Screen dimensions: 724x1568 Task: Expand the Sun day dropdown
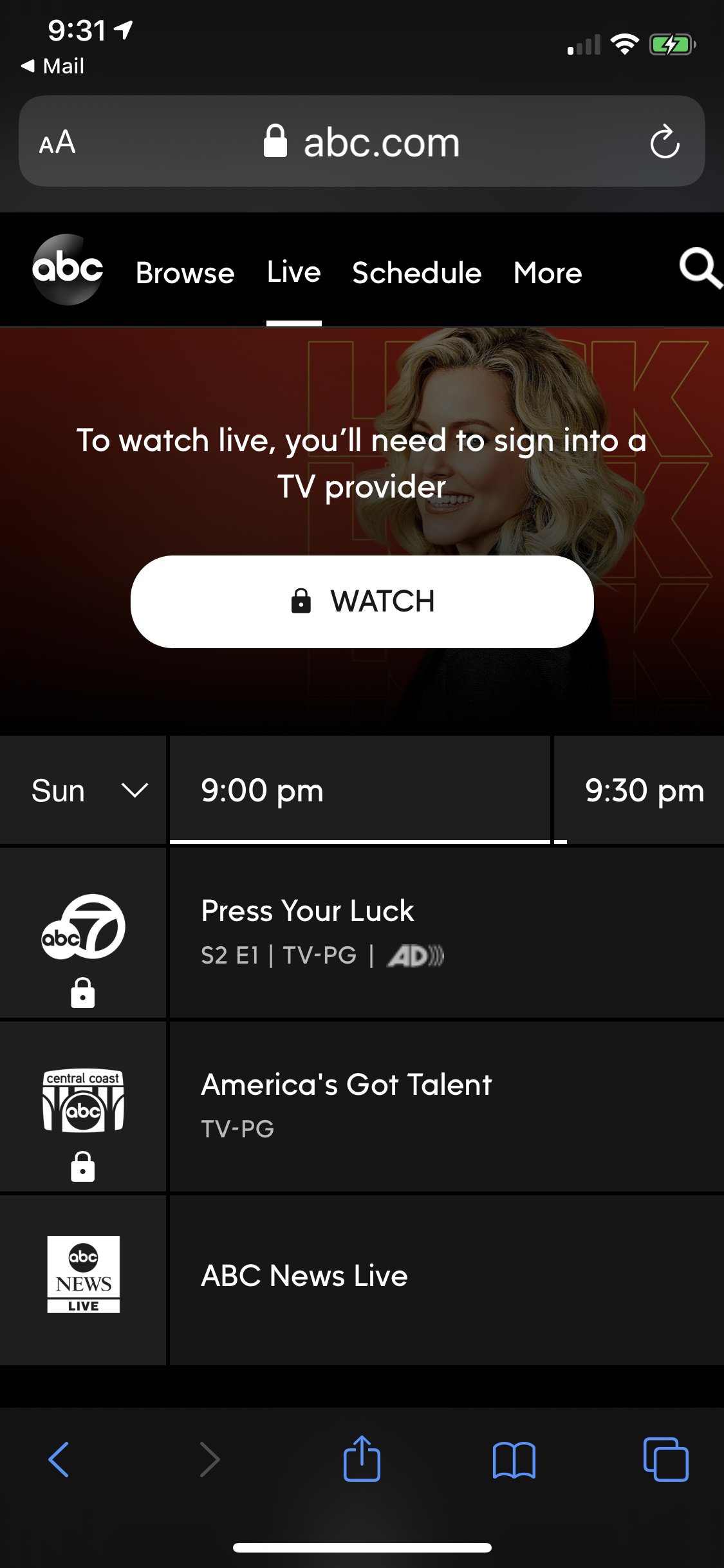89,790
